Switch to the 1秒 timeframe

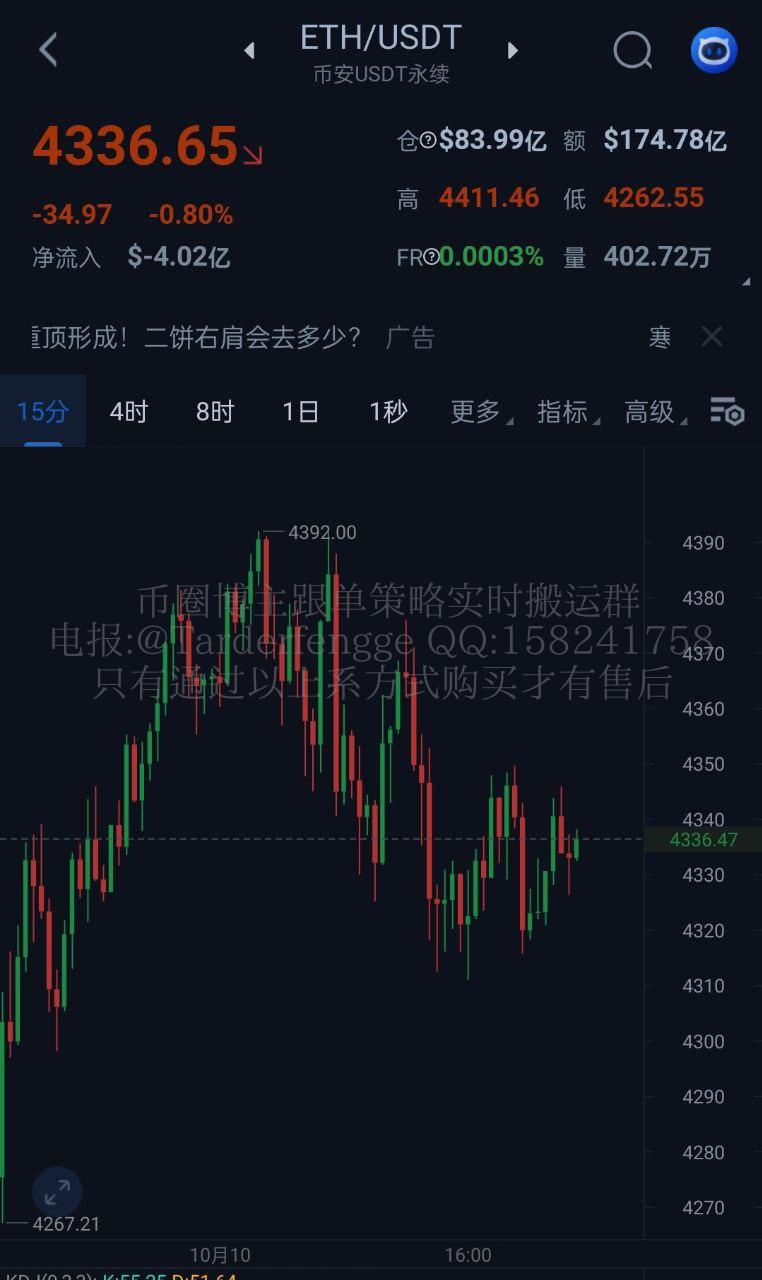click(388, 411)
